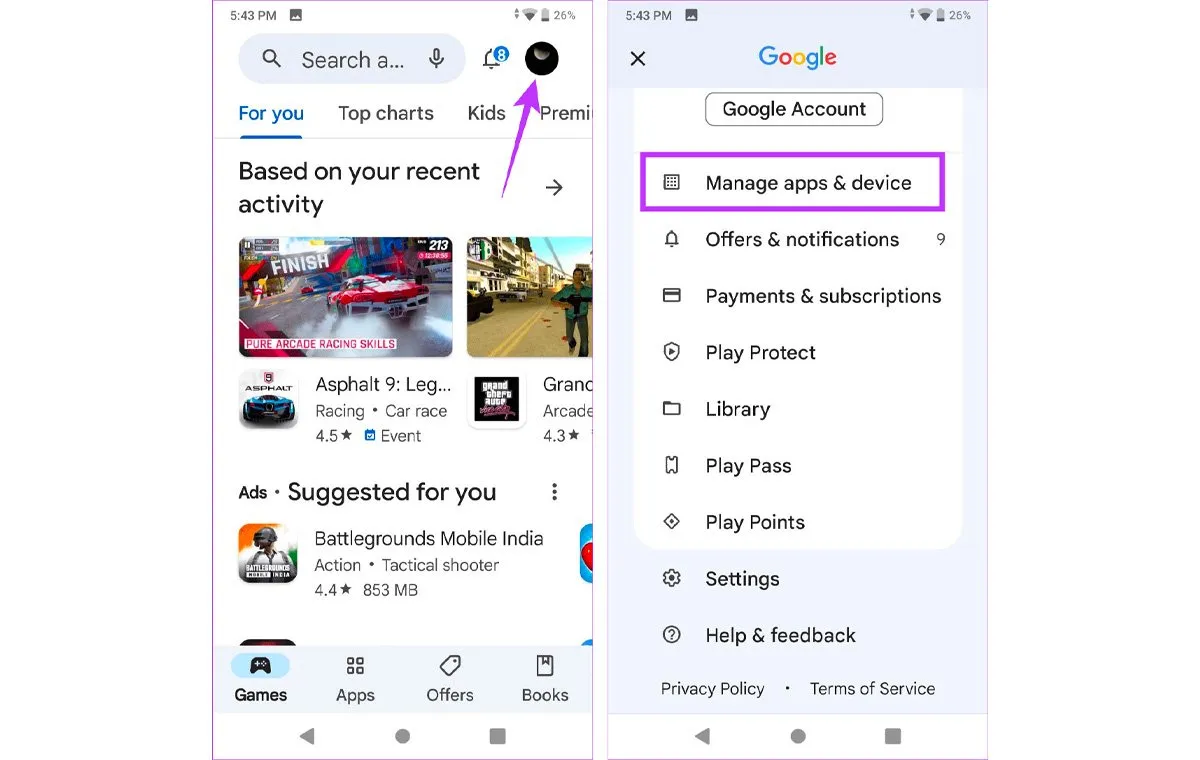The height and width of the screenshot is (760, 1200).
Task: Go to the Apps section
Action: [355, 680]
